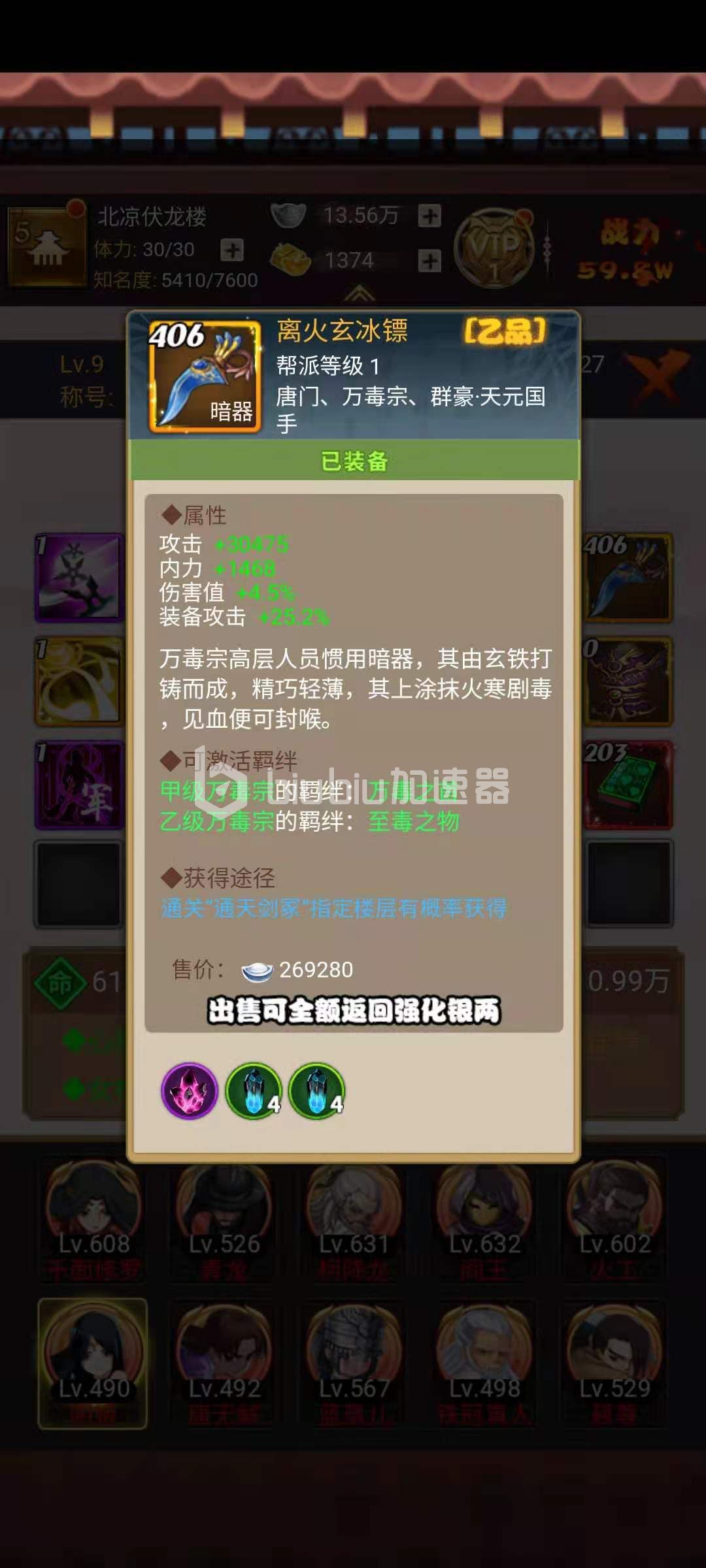The image size is (706, 1568).
Task: Open the VIP badge
Action: pyautogui.click(x=495, y=248)
